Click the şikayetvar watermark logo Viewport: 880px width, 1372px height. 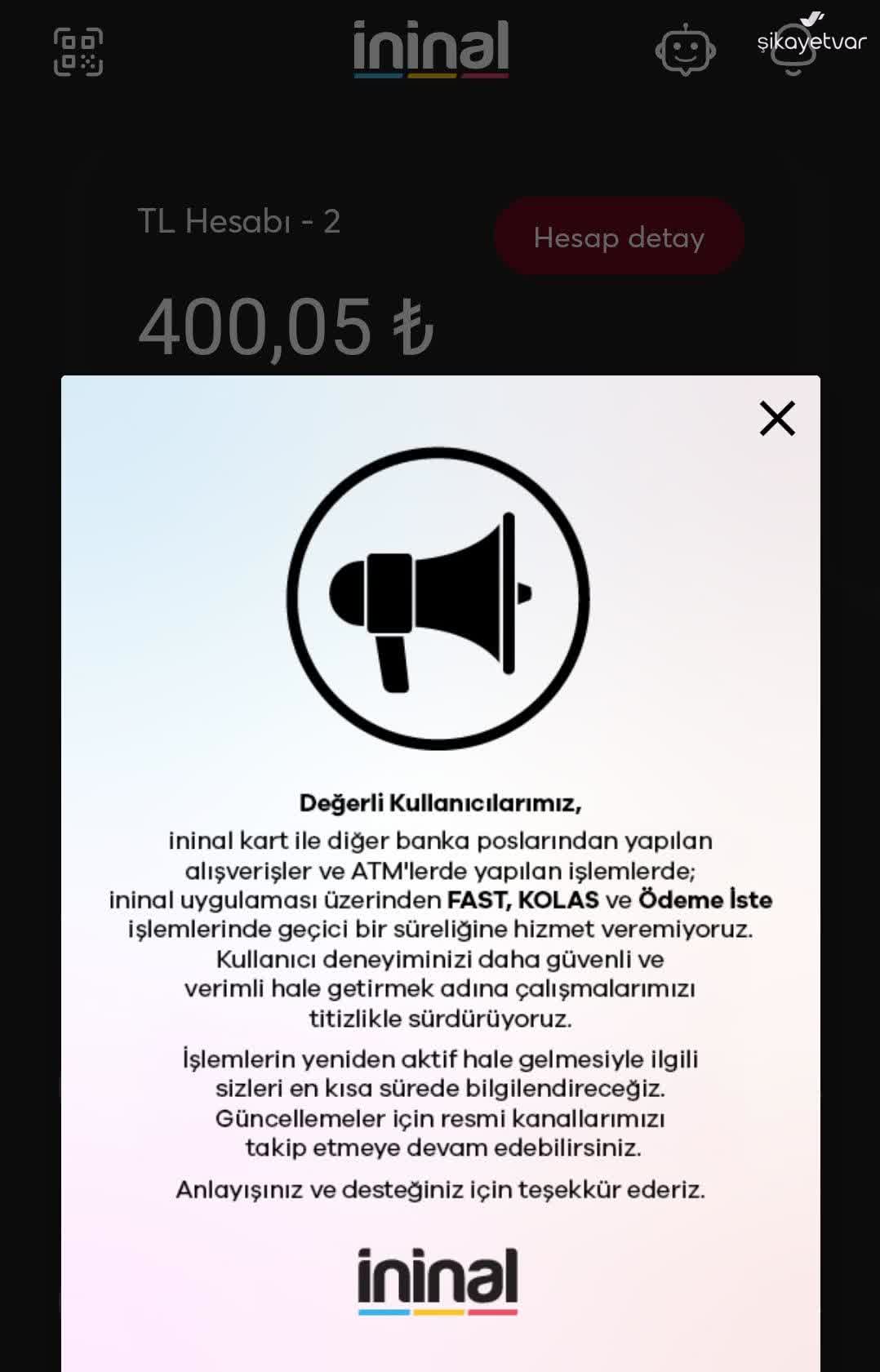[811, 42]
